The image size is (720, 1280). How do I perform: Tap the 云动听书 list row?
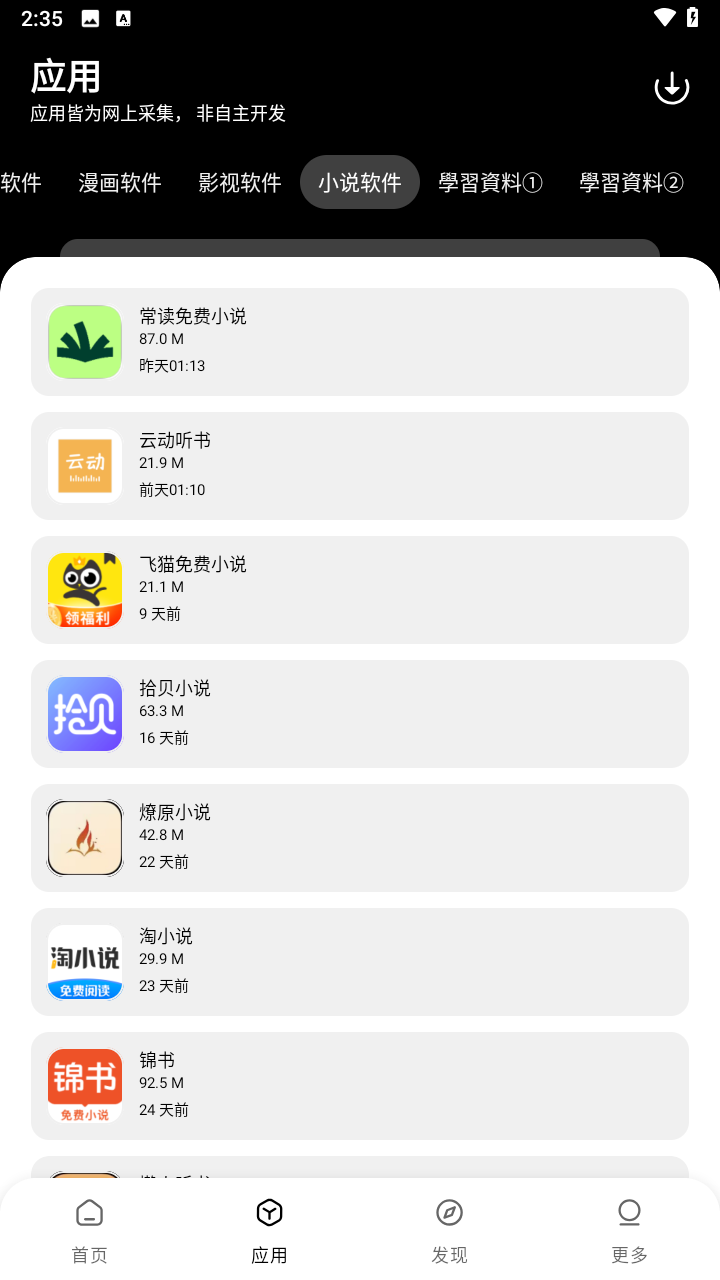coord(360,465)
